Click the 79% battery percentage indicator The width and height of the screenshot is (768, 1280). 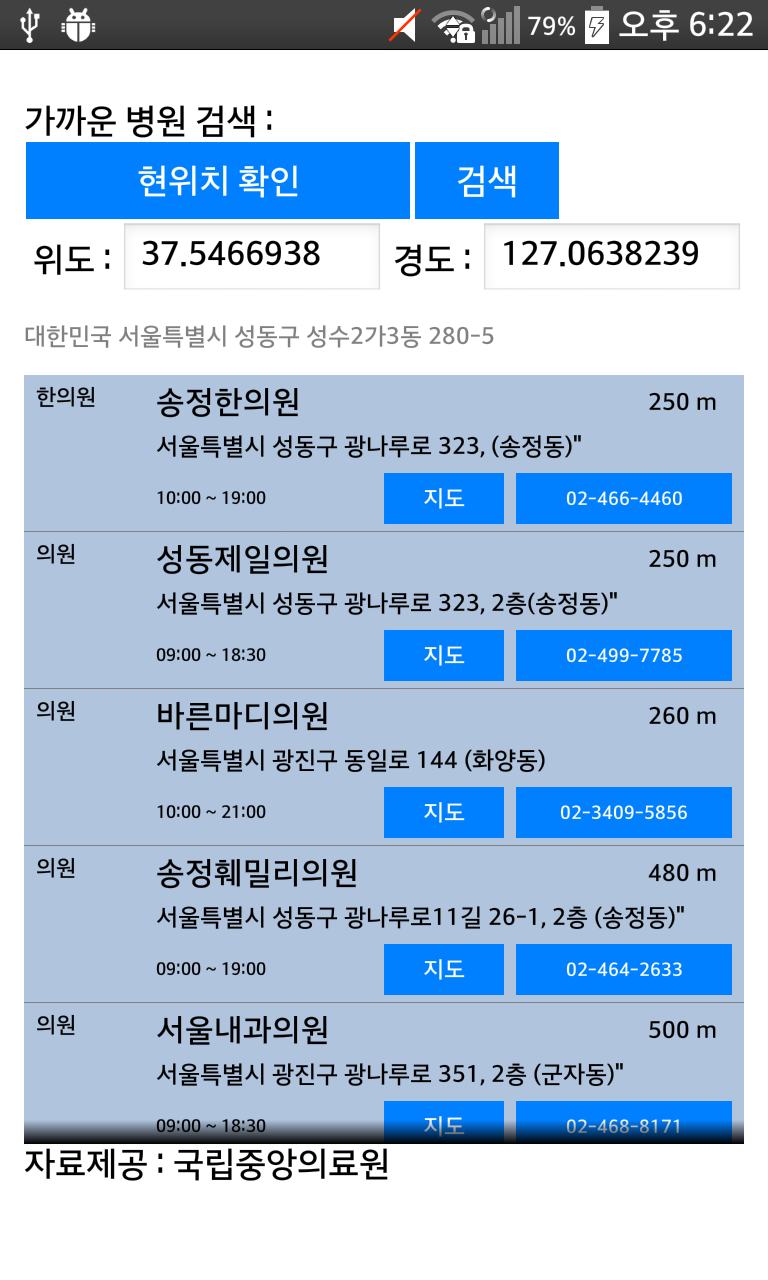[550, 26]
